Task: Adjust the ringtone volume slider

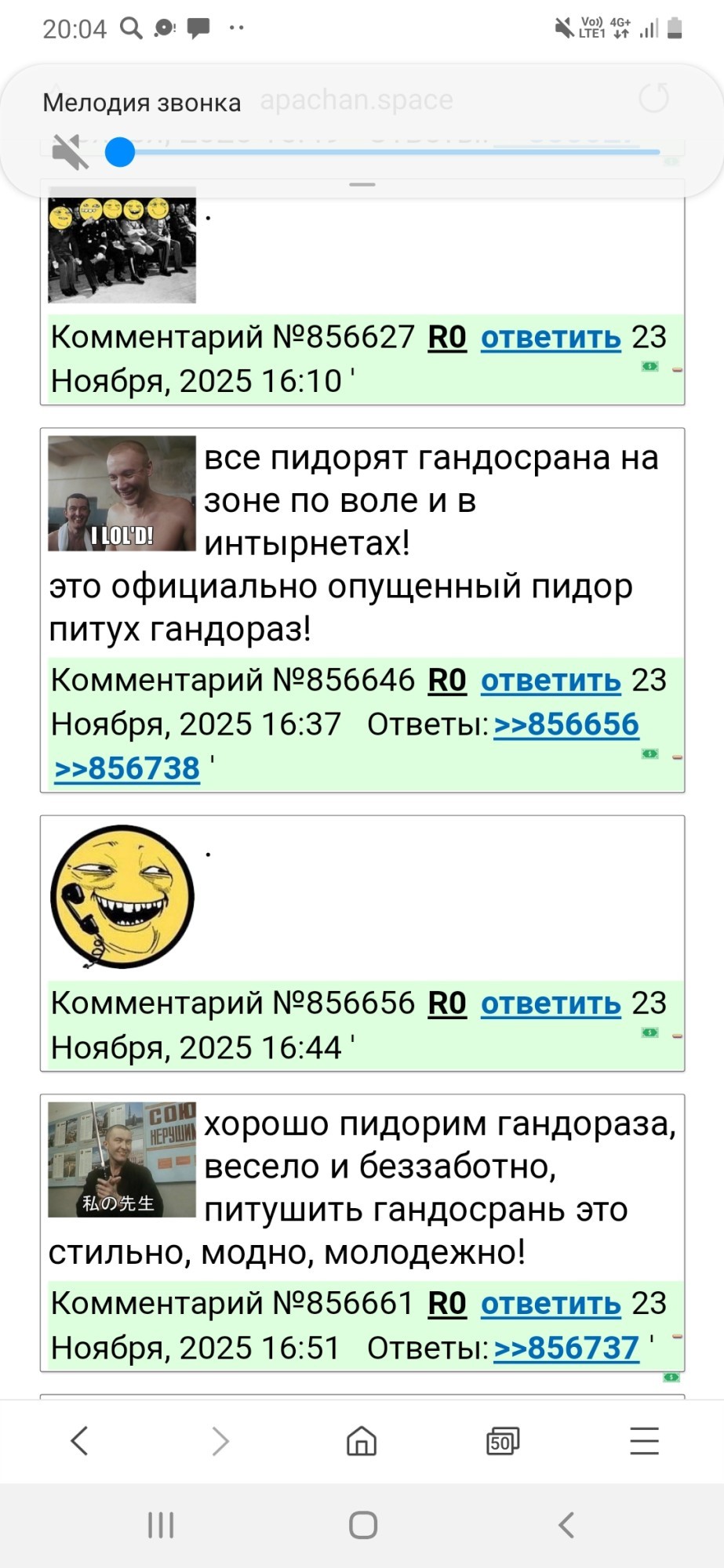Action: tap(120, 152)
